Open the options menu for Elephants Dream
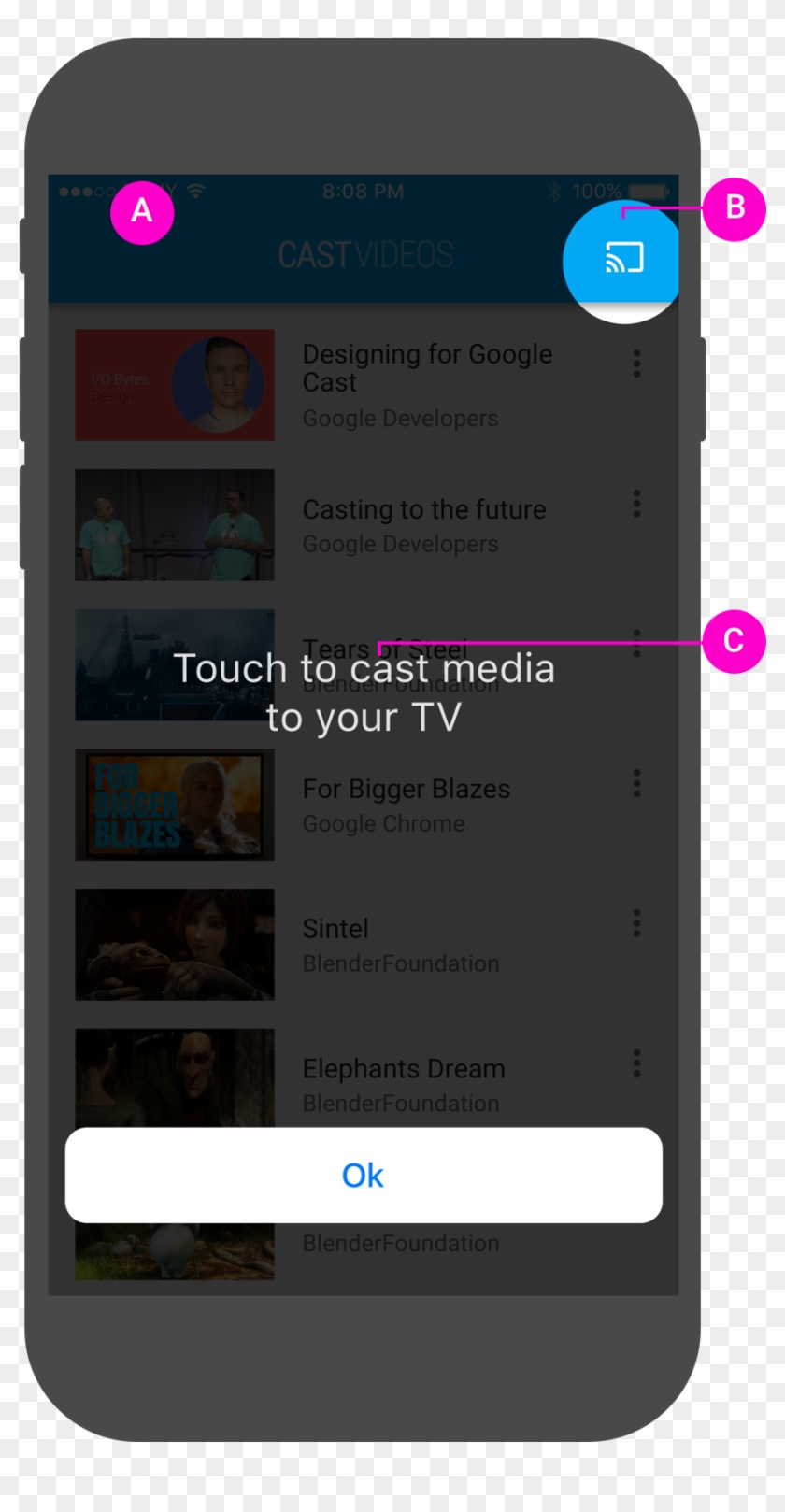 click(636, 1063)
